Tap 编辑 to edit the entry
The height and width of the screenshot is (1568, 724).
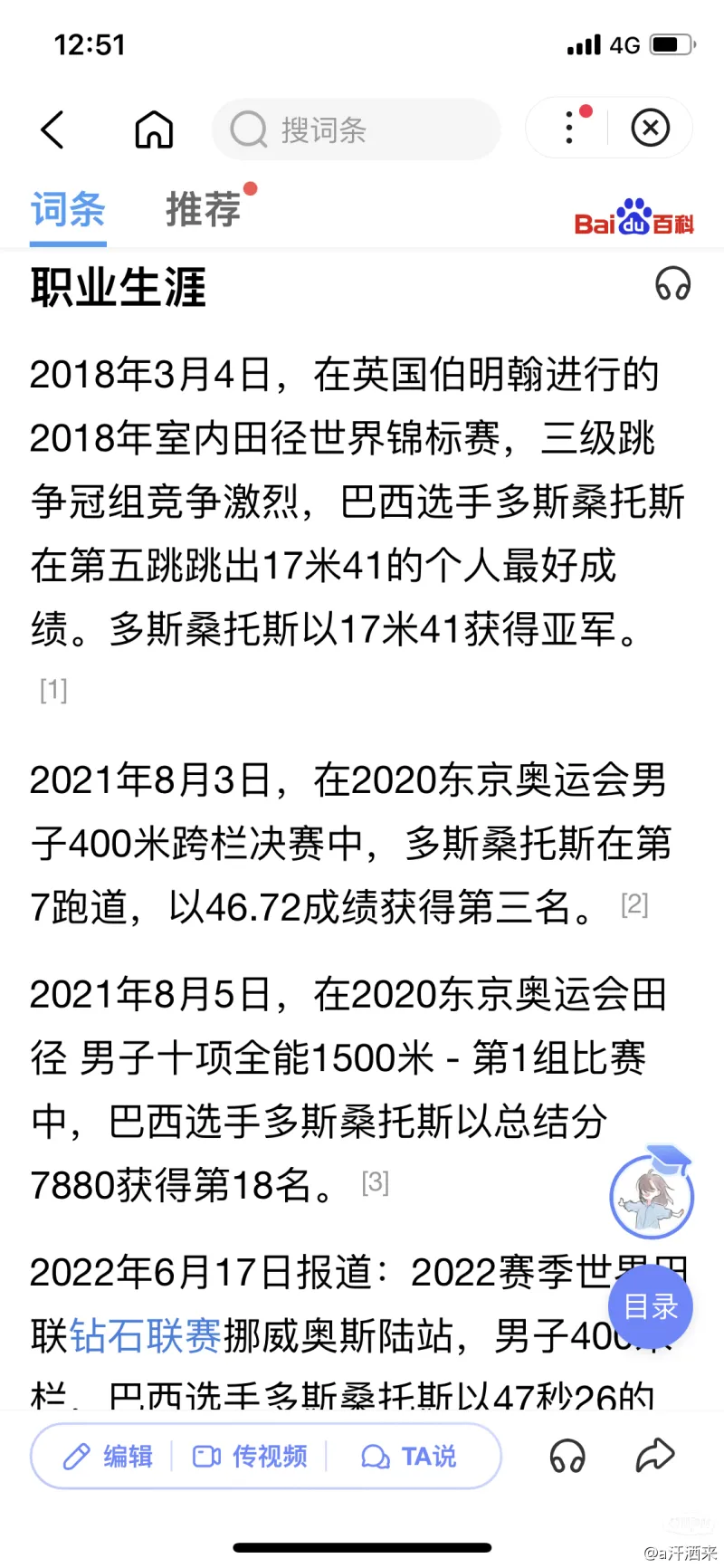point(108,1456)
